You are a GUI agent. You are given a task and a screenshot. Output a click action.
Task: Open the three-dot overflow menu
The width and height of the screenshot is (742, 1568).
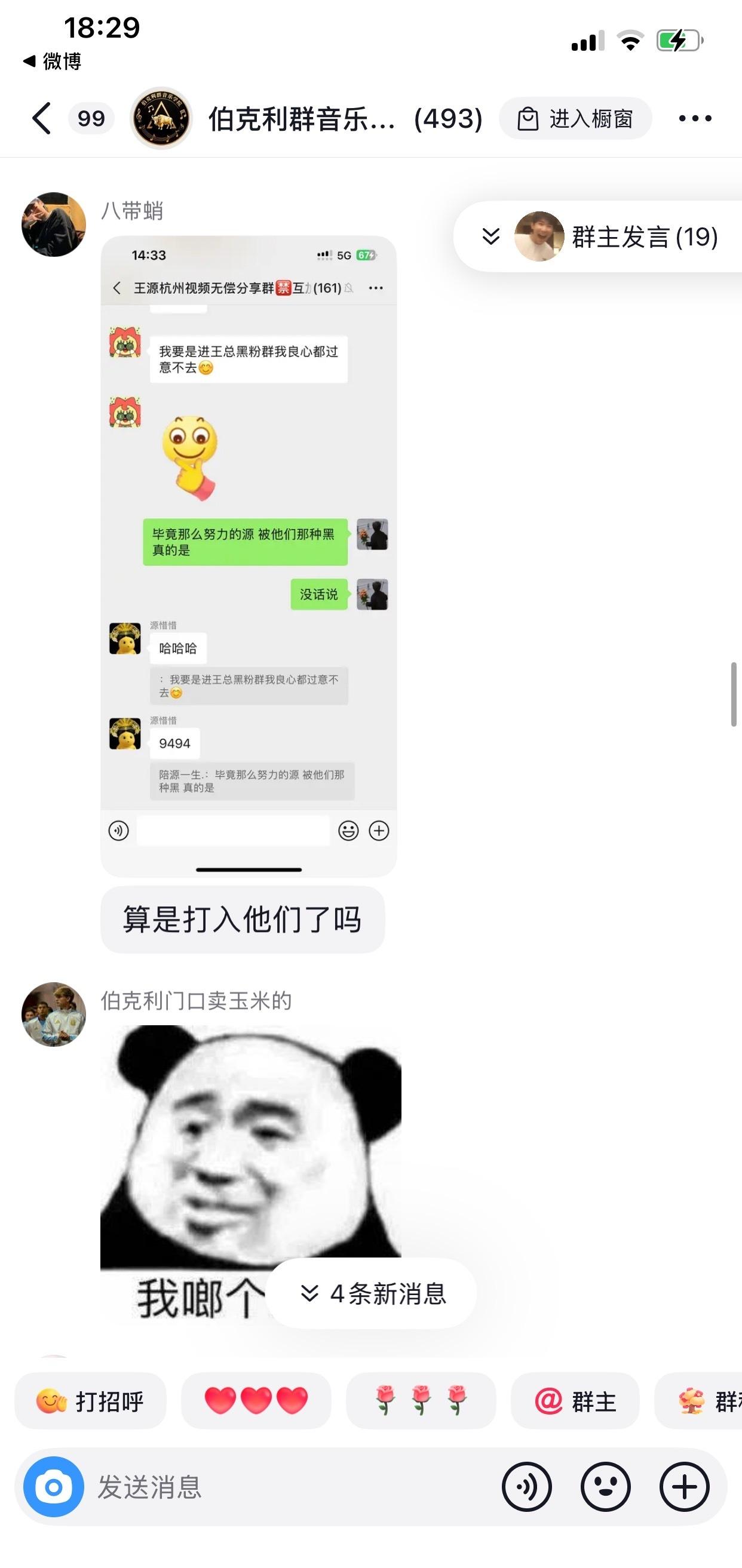(x=695, y=118)
